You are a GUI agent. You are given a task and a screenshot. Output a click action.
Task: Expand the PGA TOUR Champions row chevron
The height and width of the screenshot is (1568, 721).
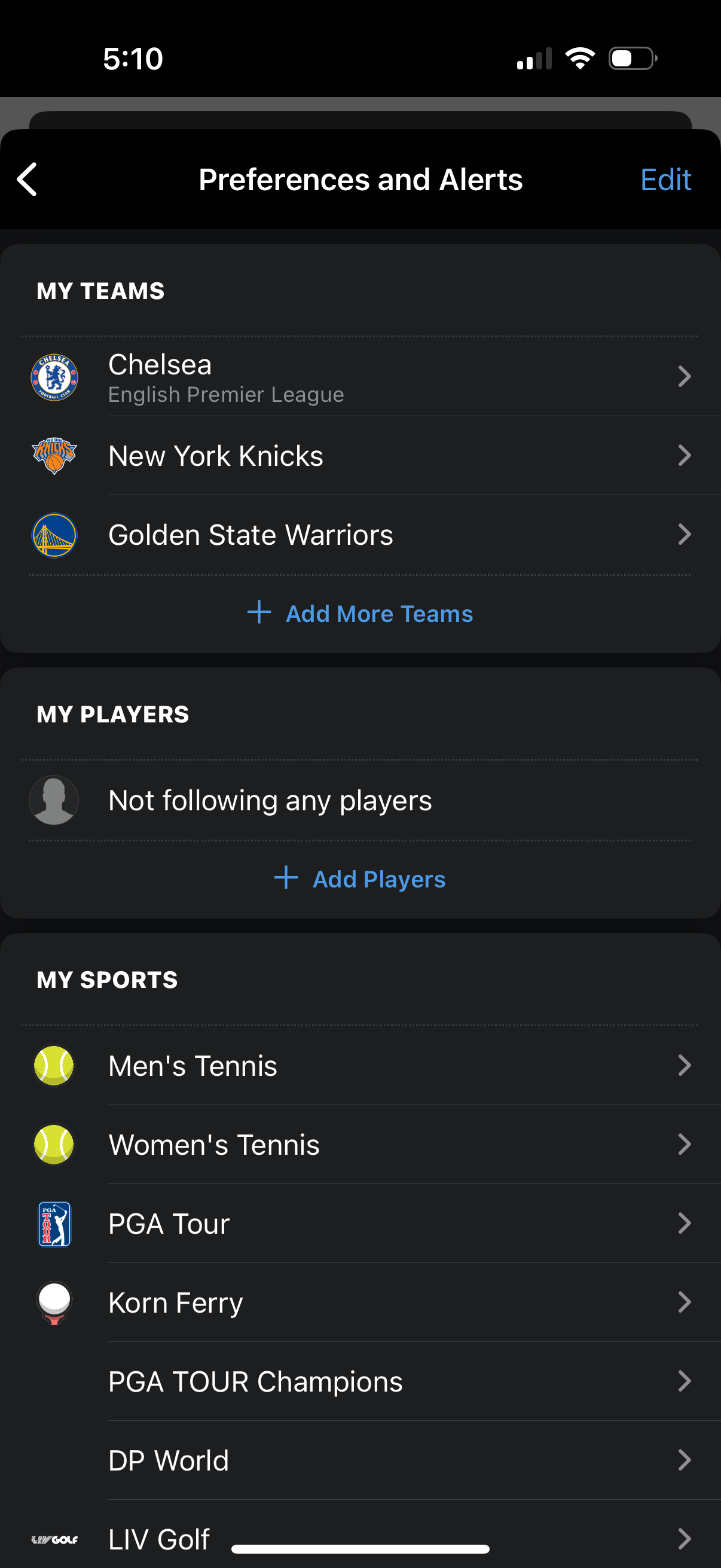[685, 1382]
